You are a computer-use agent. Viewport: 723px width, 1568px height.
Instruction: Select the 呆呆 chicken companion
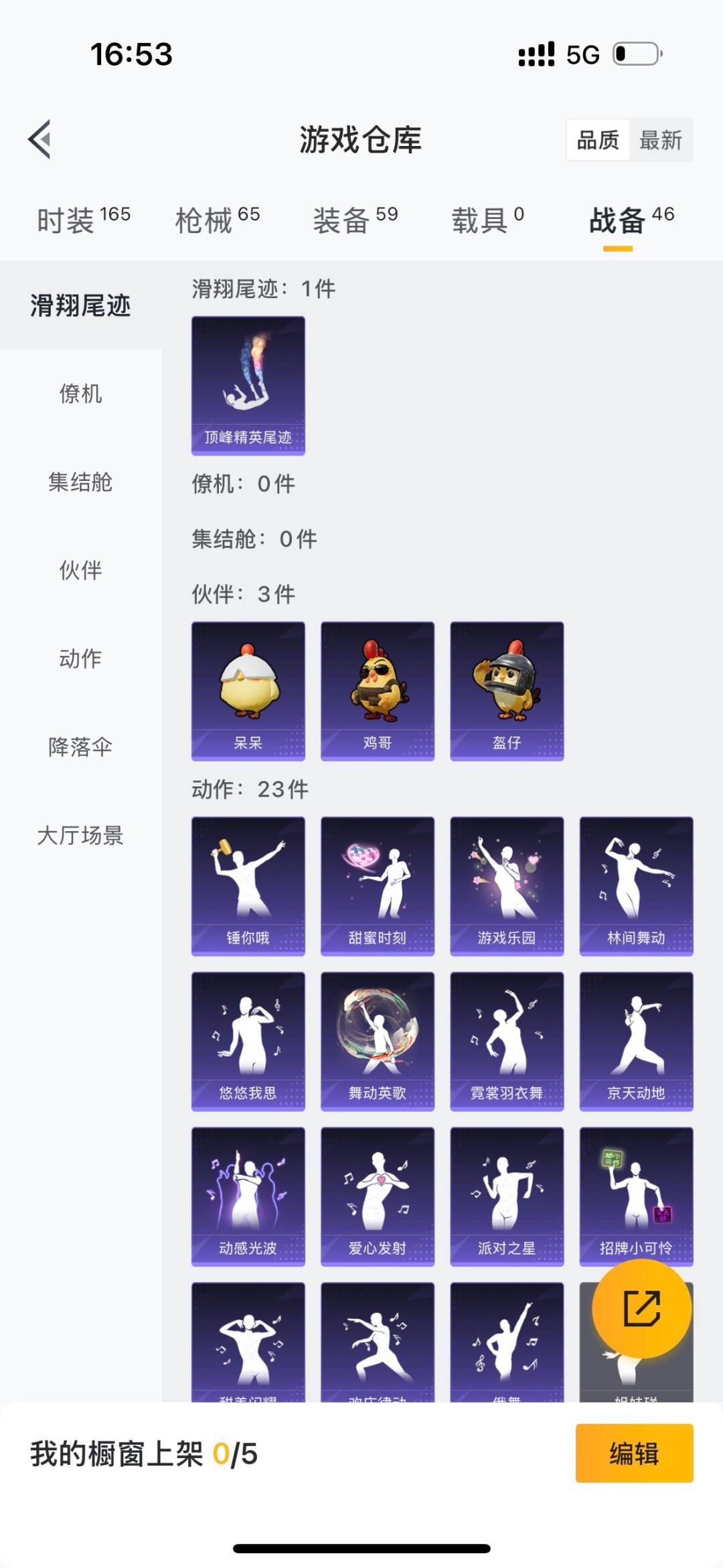[248, 690]
